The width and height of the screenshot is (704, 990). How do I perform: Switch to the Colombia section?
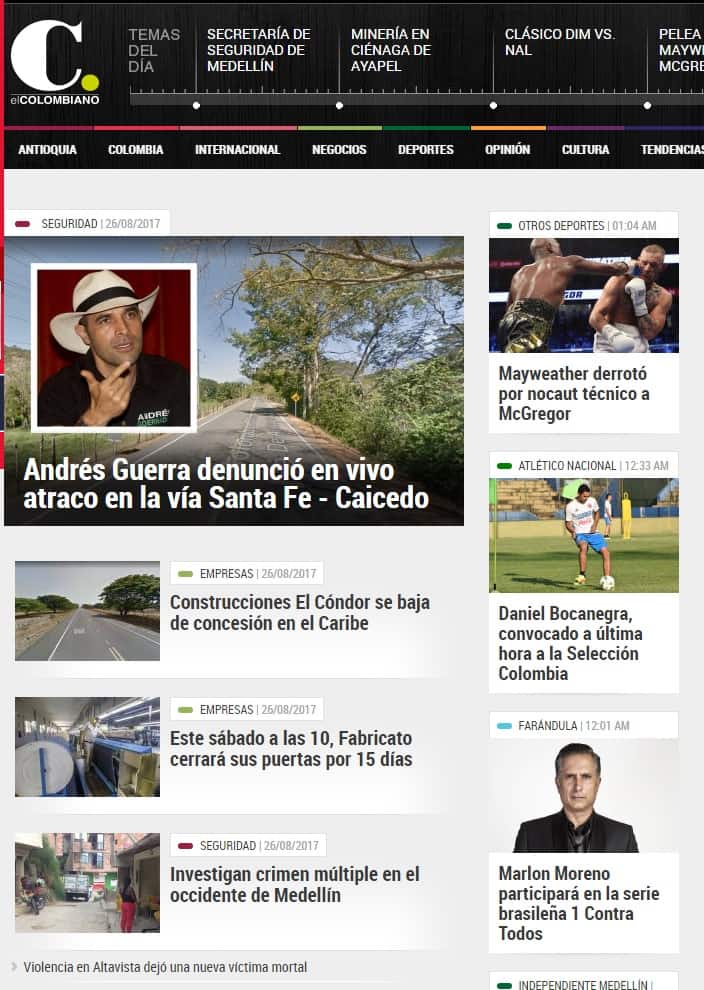pyautogui.click(x=136, y=150)
